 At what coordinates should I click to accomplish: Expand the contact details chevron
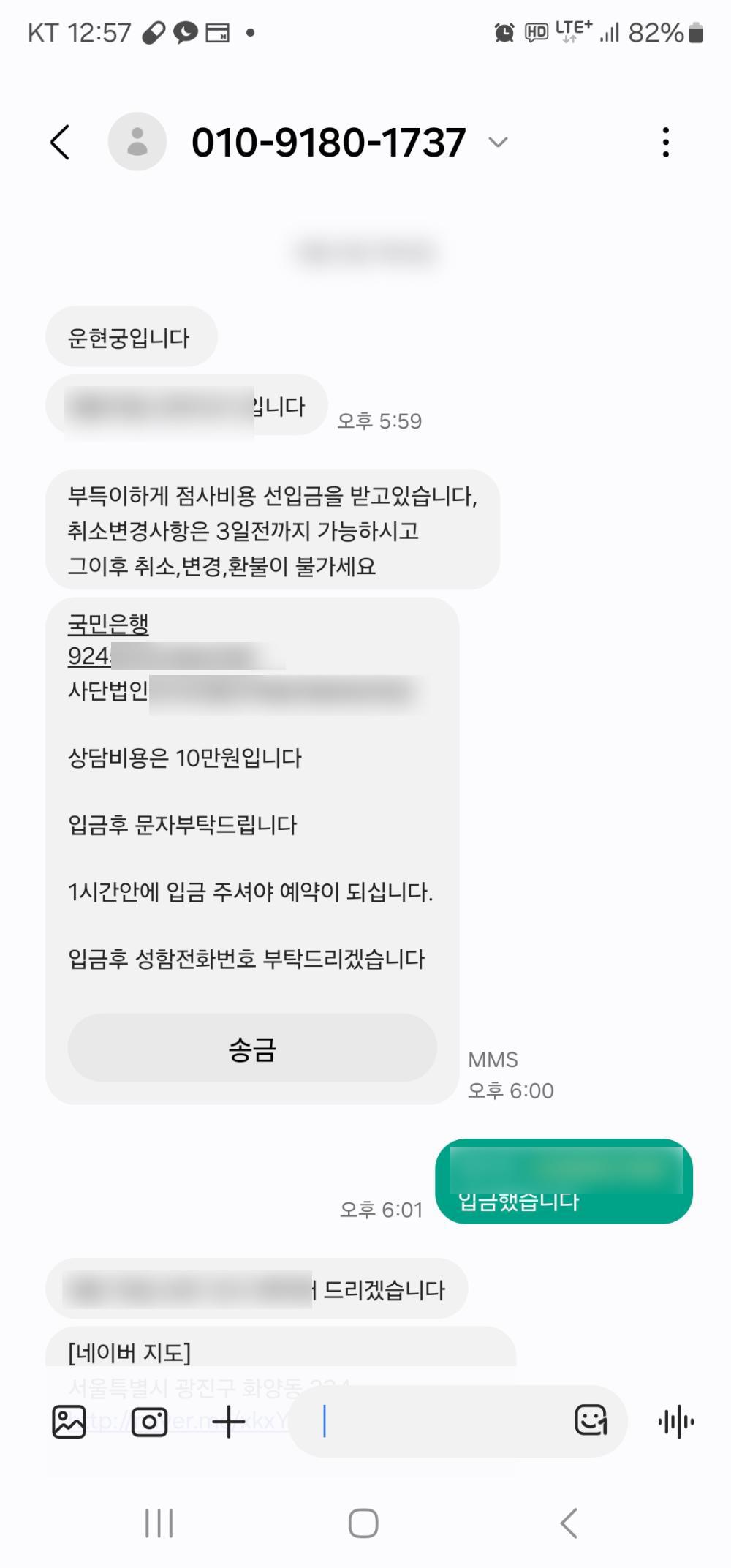tap(498, 142)
